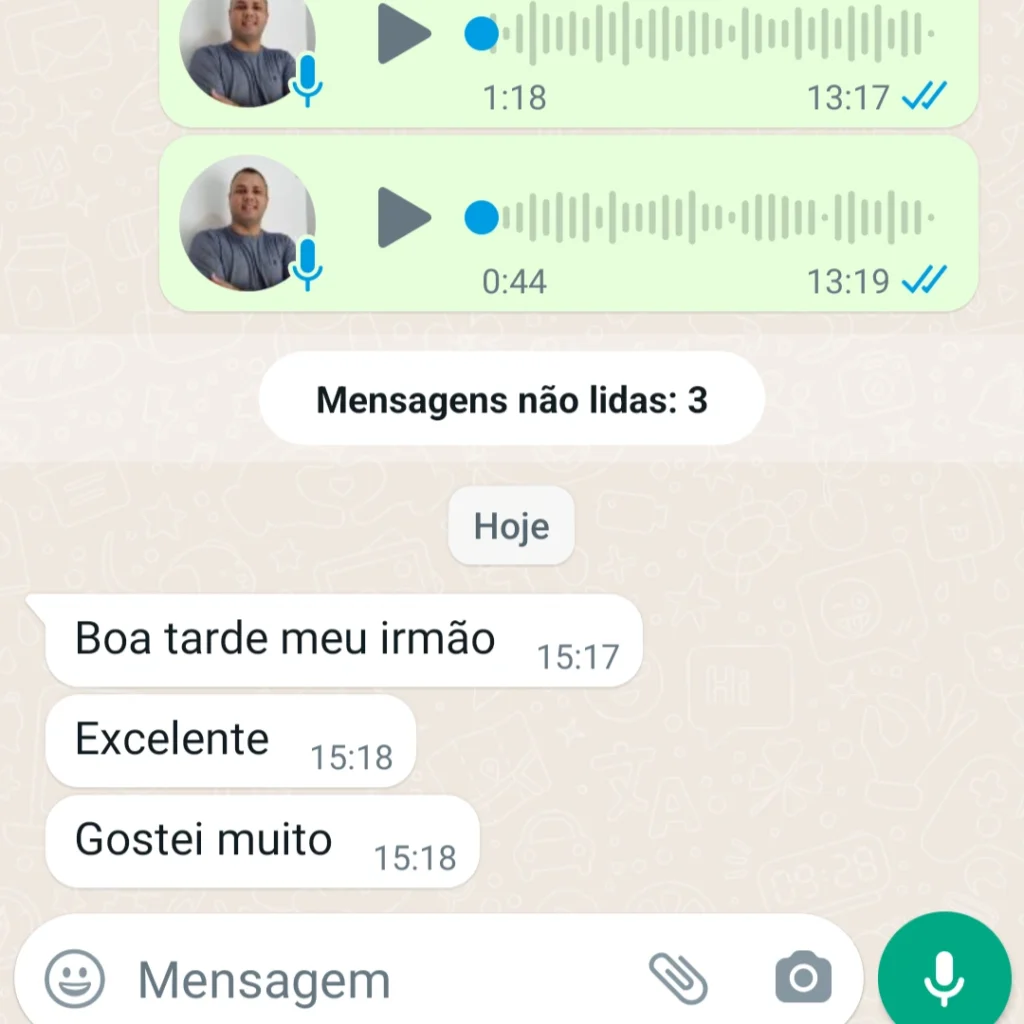1024x1024 pixels.
Task: Play the 1:18 voice message
Action: point(403,34)
